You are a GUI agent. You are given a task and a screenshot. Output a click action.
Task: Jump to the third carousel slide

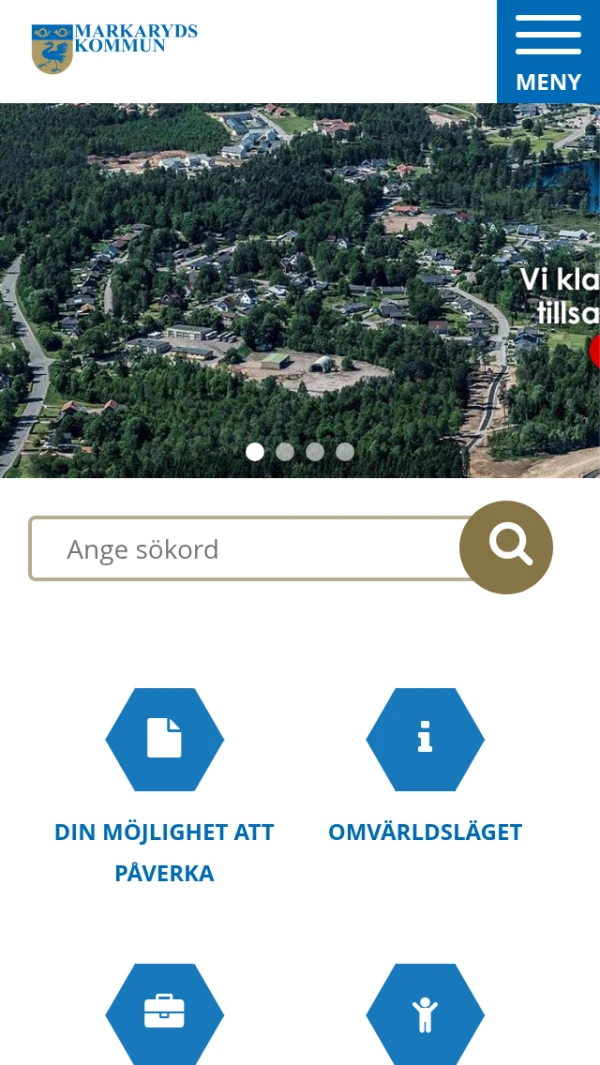[x=315, y=452]
